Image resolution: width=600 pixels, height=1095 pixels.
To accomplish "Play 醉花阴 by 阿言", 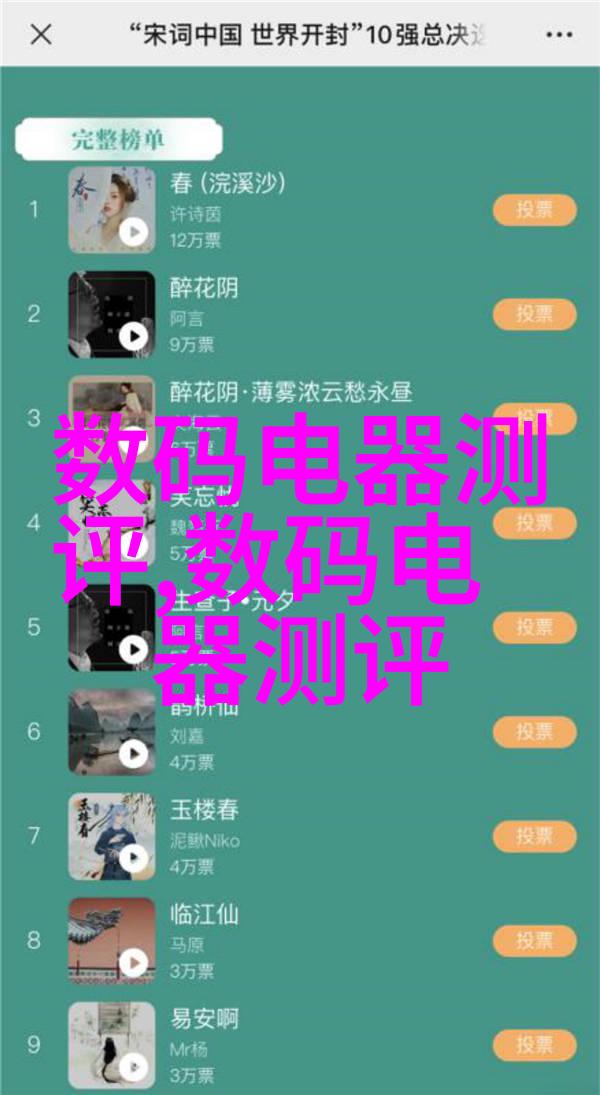I will [133, 336].
